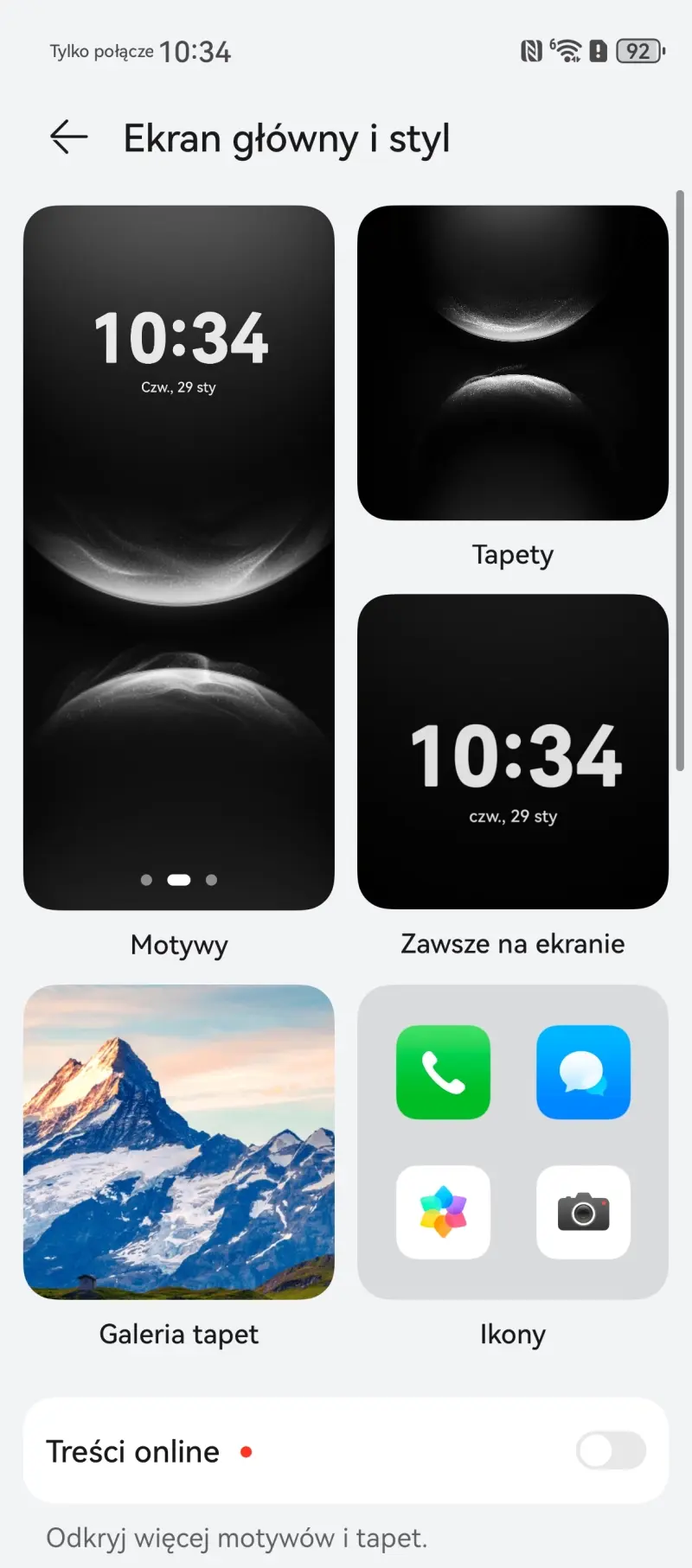The height and width of the screenshot is (1568, 692).
Task: Open the Ikony icon style tile
Action: point(512,1141)
